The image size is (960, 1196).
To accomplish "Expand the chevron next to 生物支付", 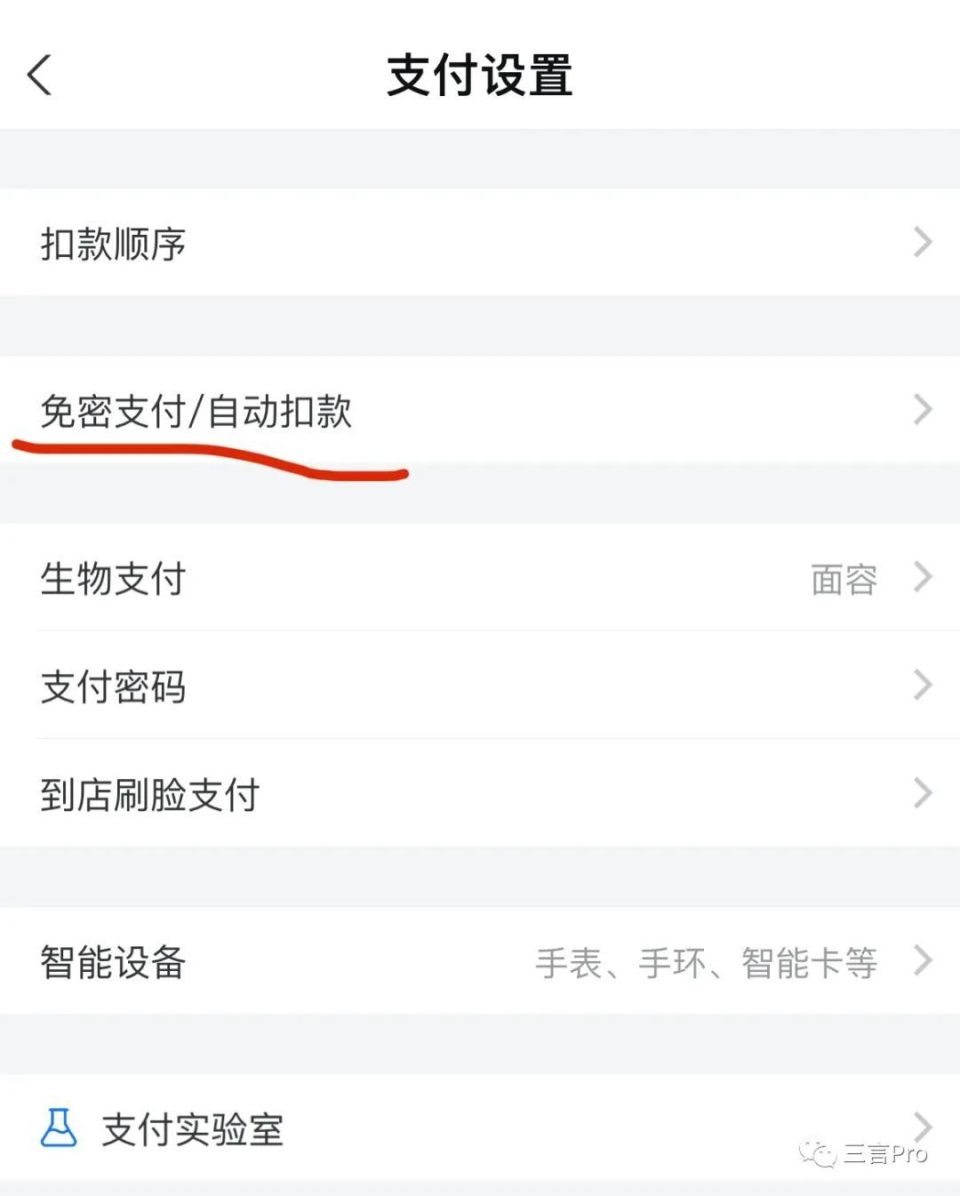I will click(921, 576).
